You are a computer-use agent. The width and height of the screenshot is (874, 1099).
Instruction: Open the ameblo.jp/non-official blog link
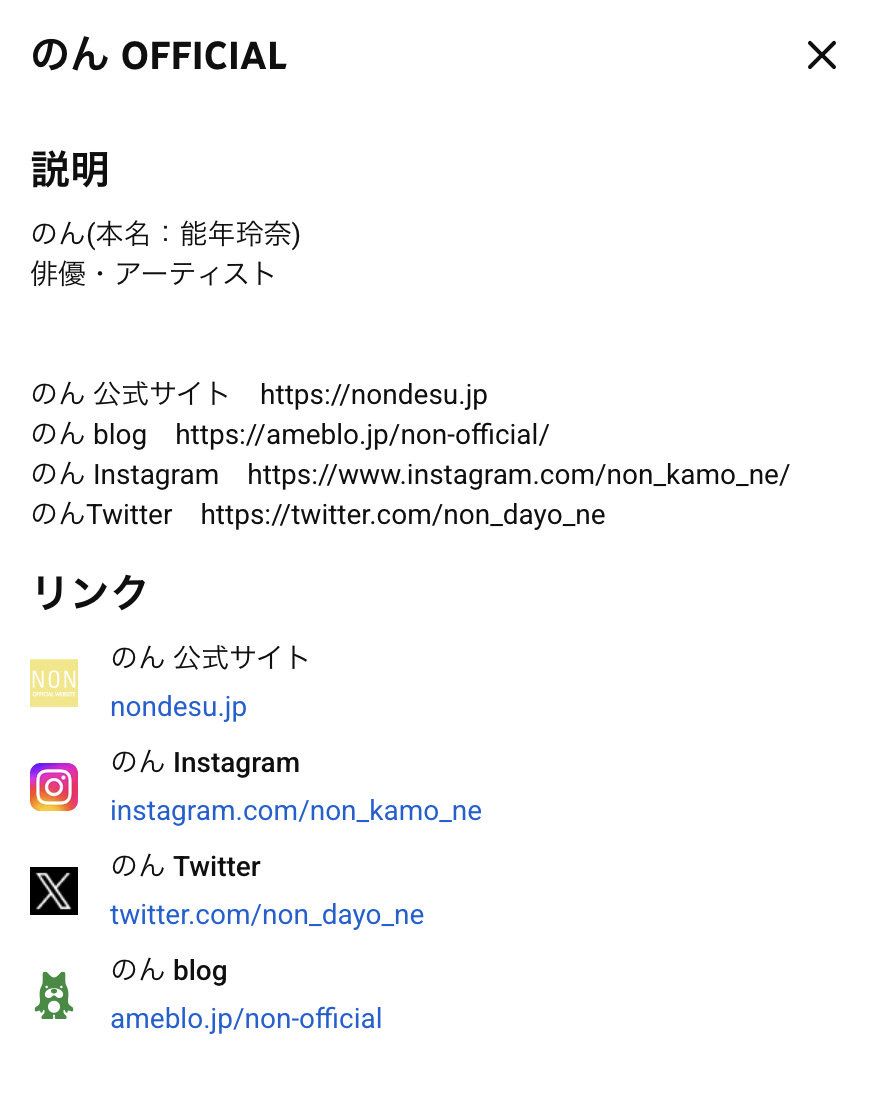[x=245, y=1018]
